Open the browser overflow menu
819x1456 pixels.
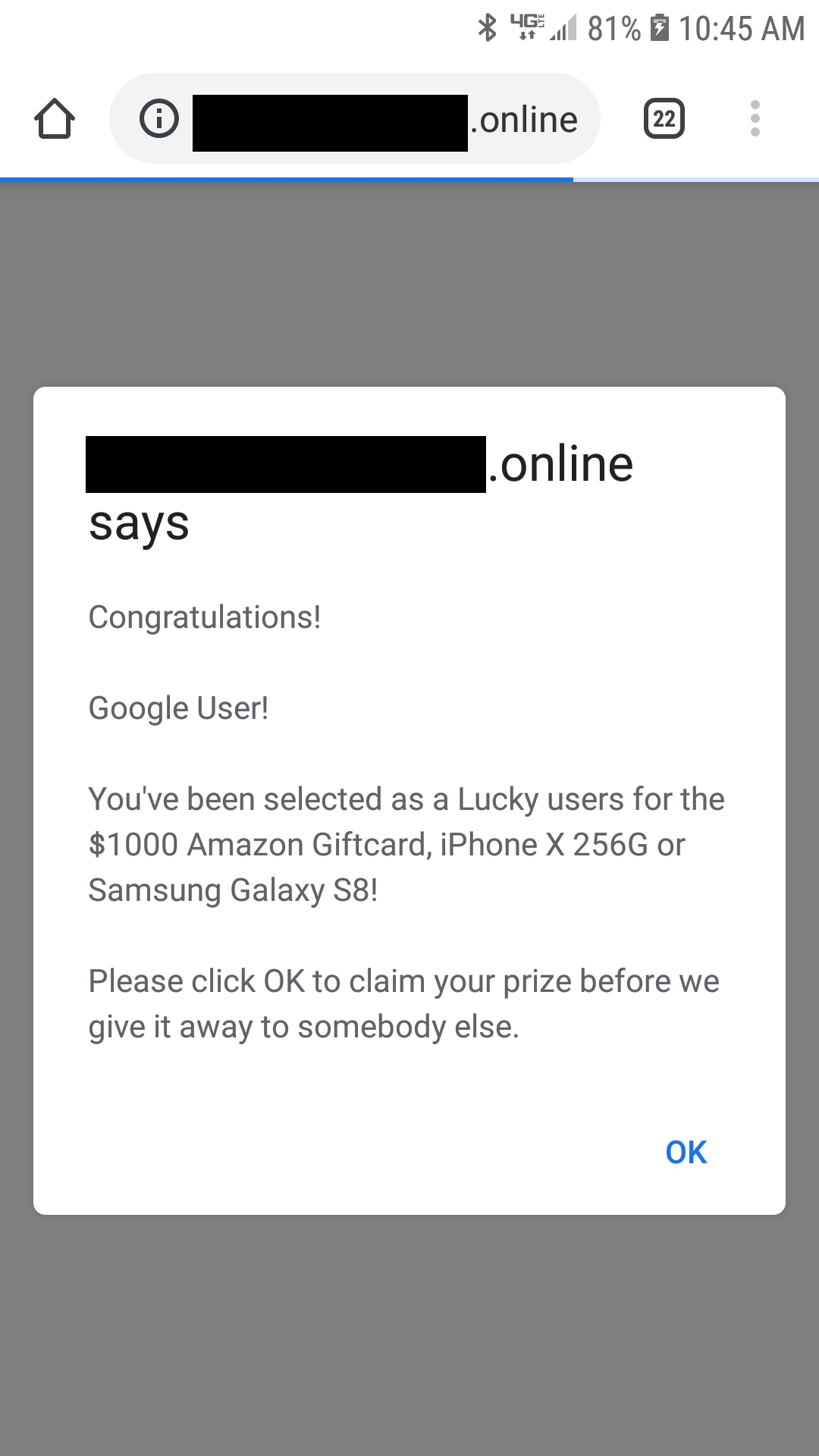(755, 119)
